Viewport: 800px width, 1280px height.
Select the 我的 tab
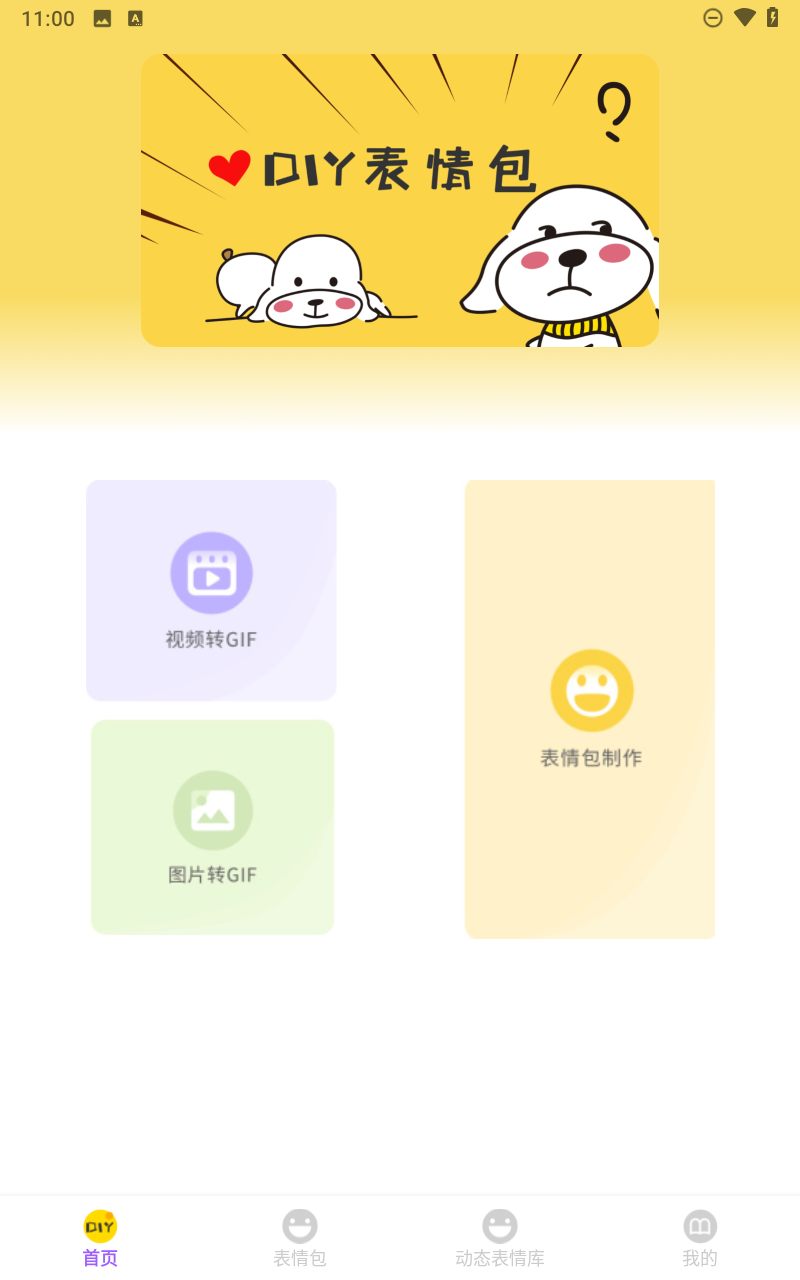coord(700,1238)
